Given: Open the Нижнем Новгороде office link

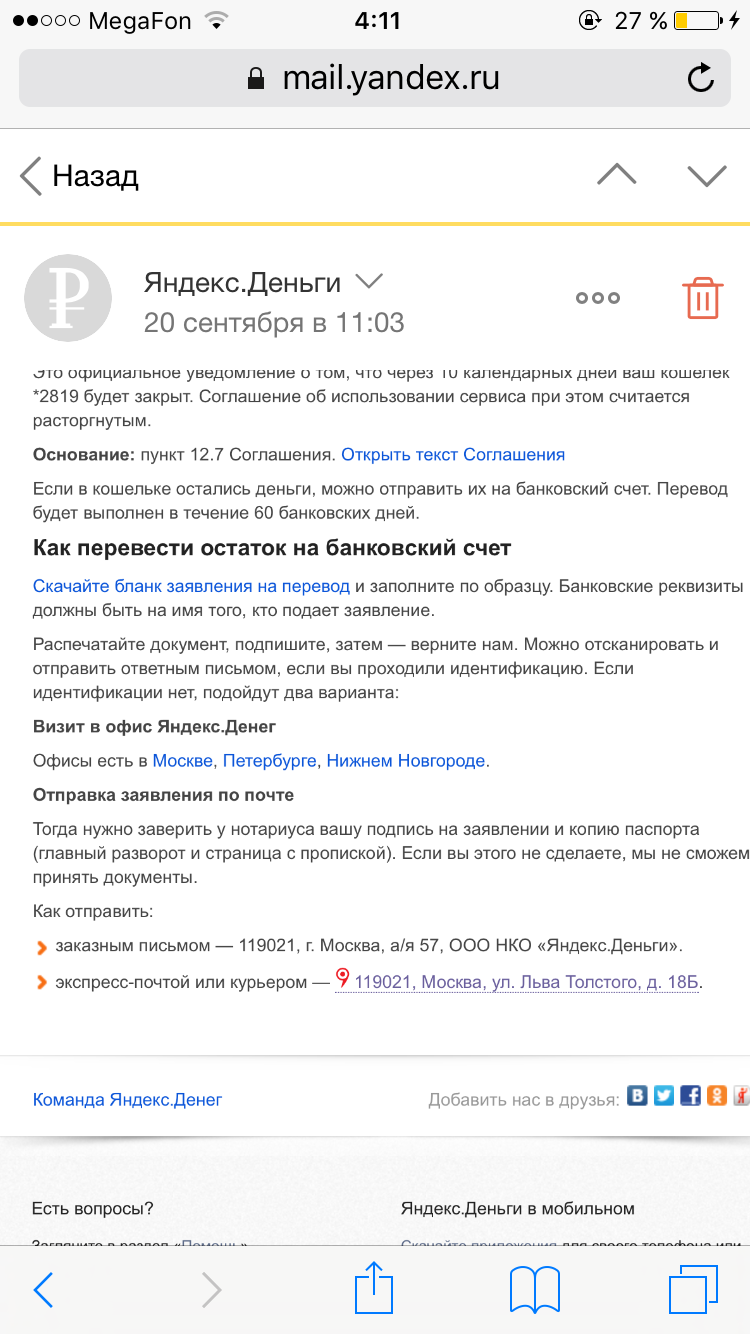Looking at the screenshot, I should (406, 760).
